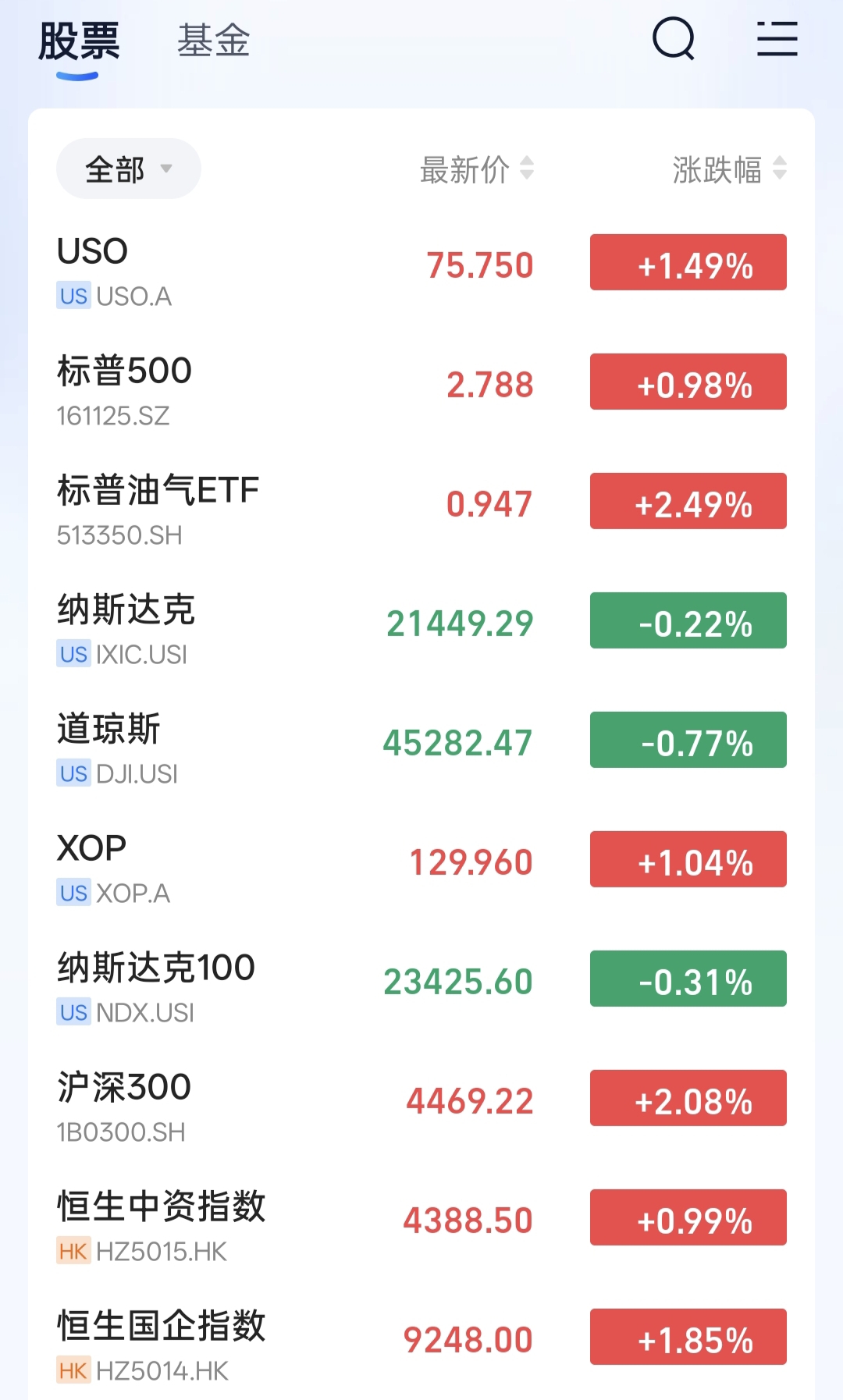Screen dimensions: 843x1400
Task: Switch to the 基金 tab
Action: click(214, 41)
